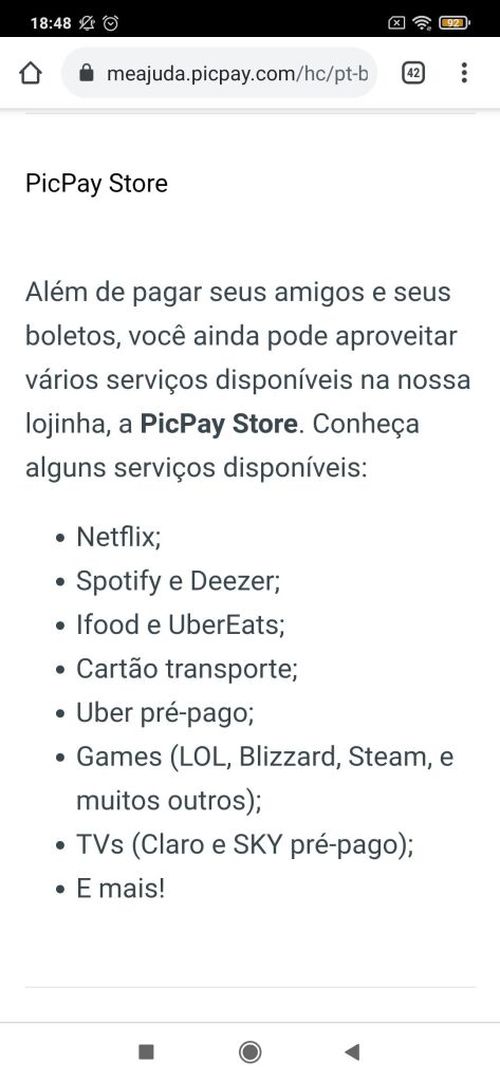Go to the home screen via circle button

tap(250, 1052)
